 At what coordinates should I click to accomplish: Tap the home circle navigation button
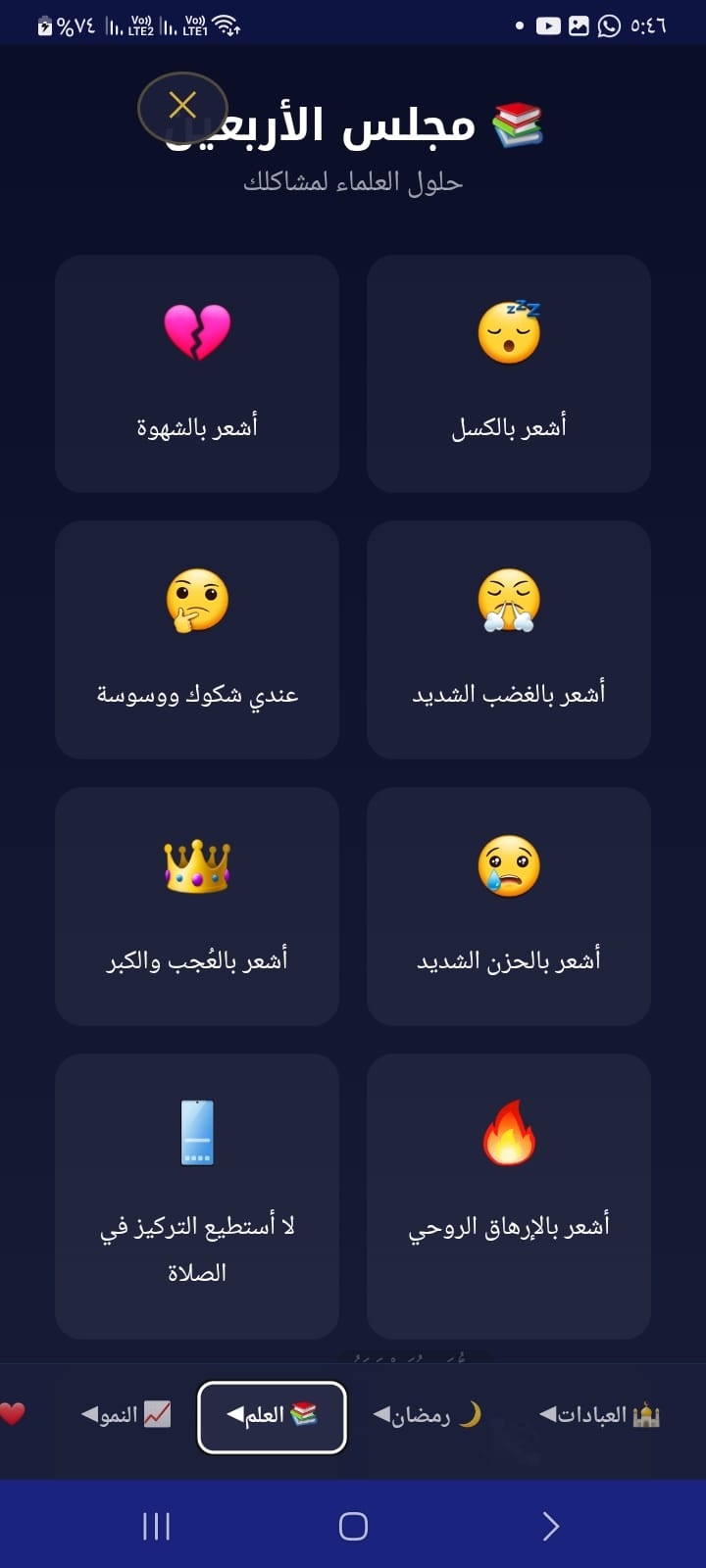[x=352, y=1526]
